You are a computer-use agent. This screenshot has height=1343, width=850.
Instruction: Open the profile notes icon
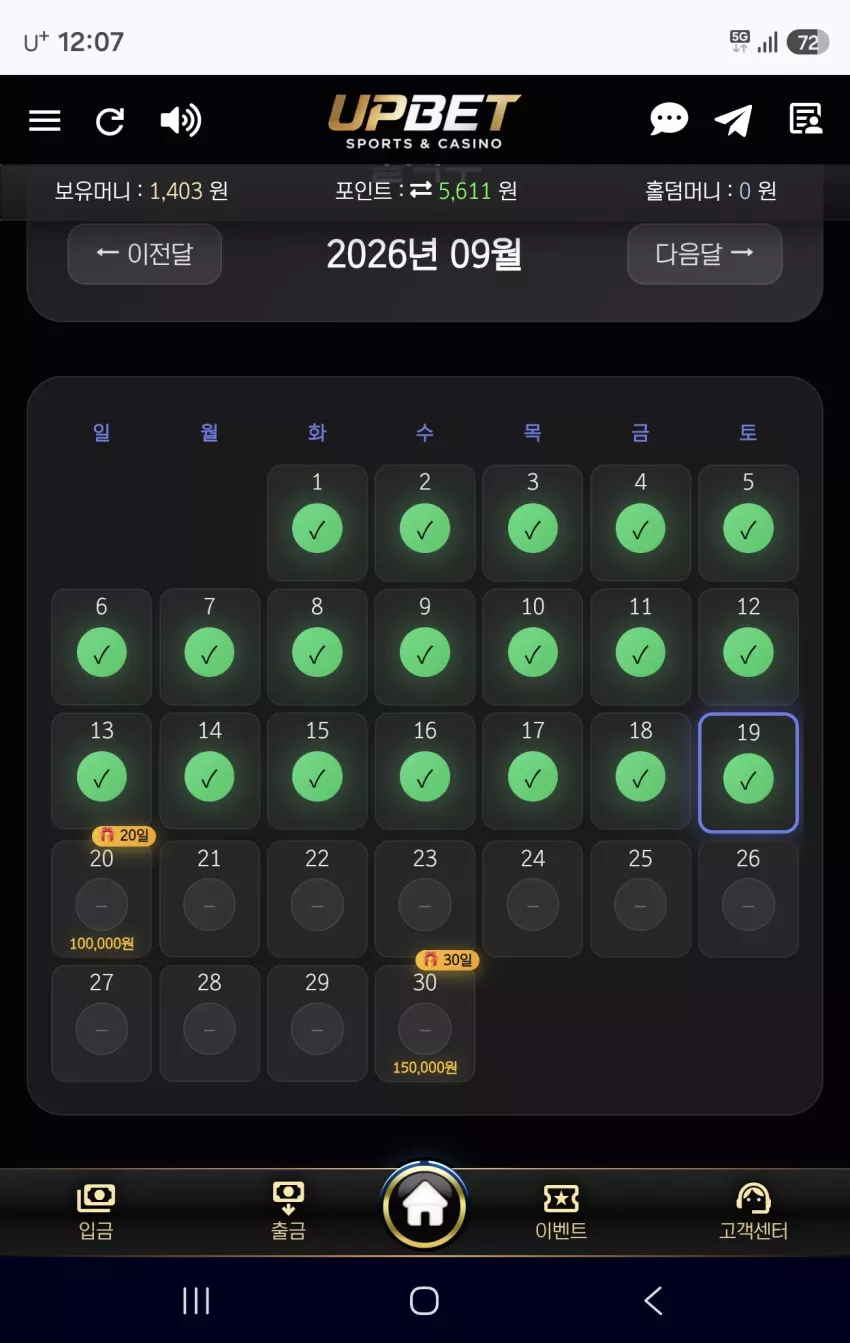[806, 119]
